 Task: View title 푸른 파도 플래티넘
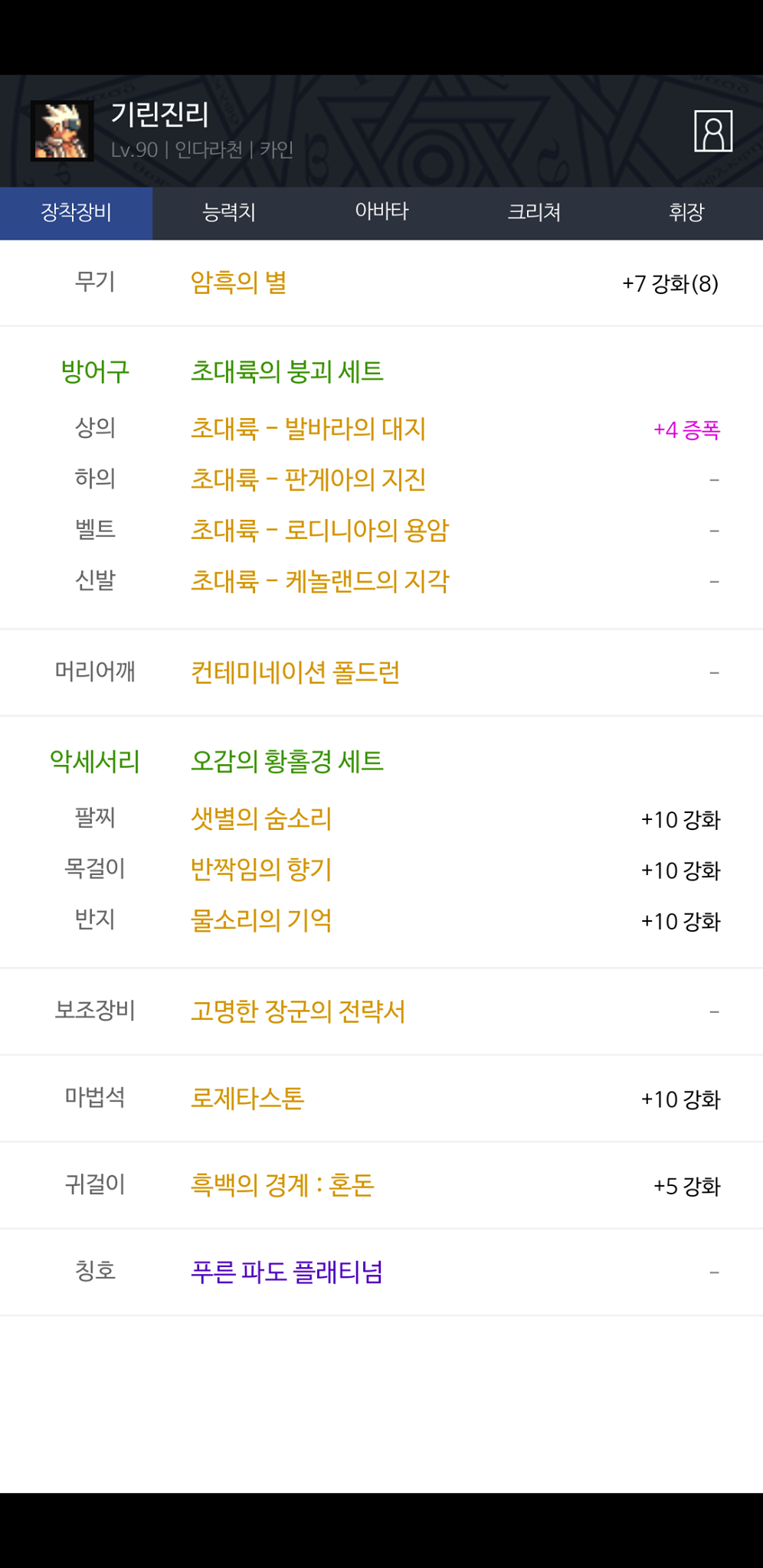click(x=287, y=1272)
